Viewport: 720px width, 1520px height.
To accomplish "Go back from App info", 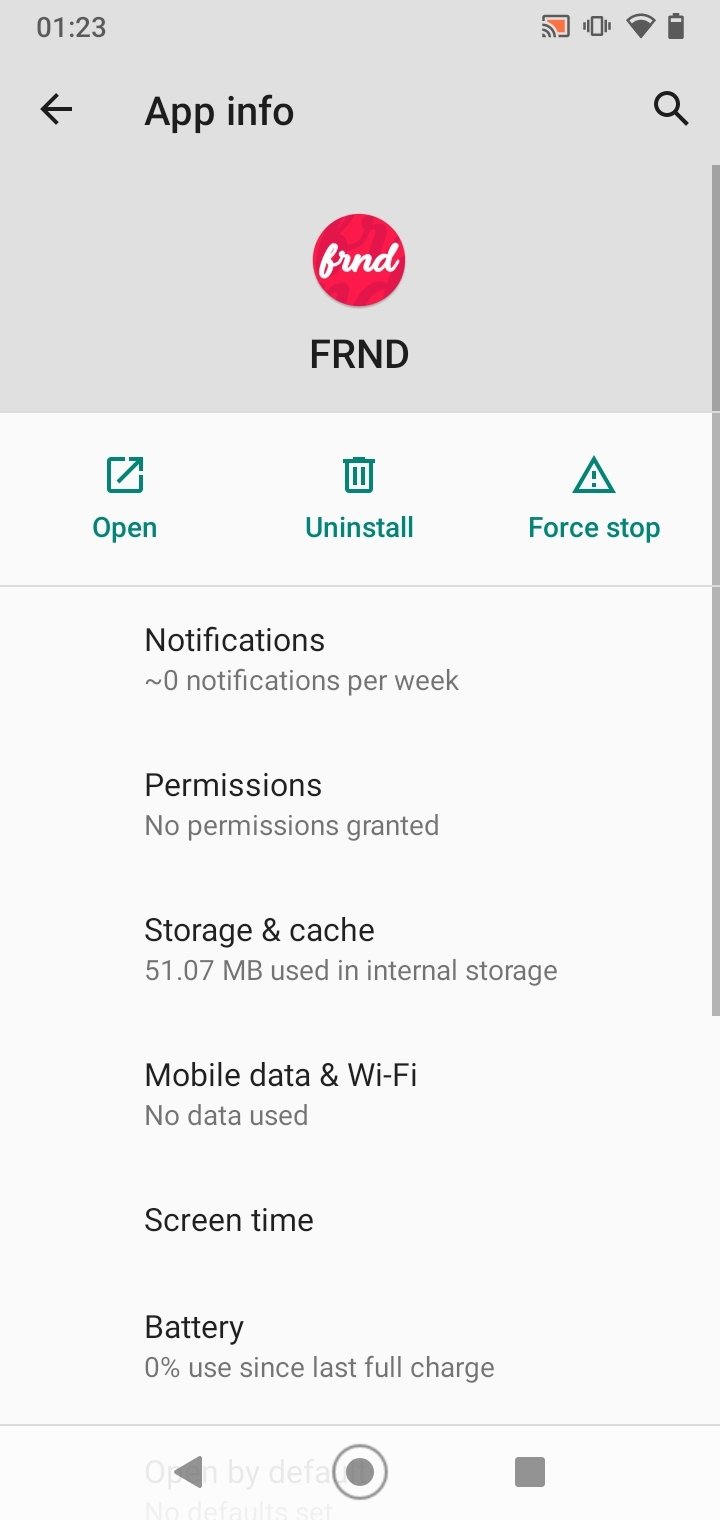I will tap(56, 110).
